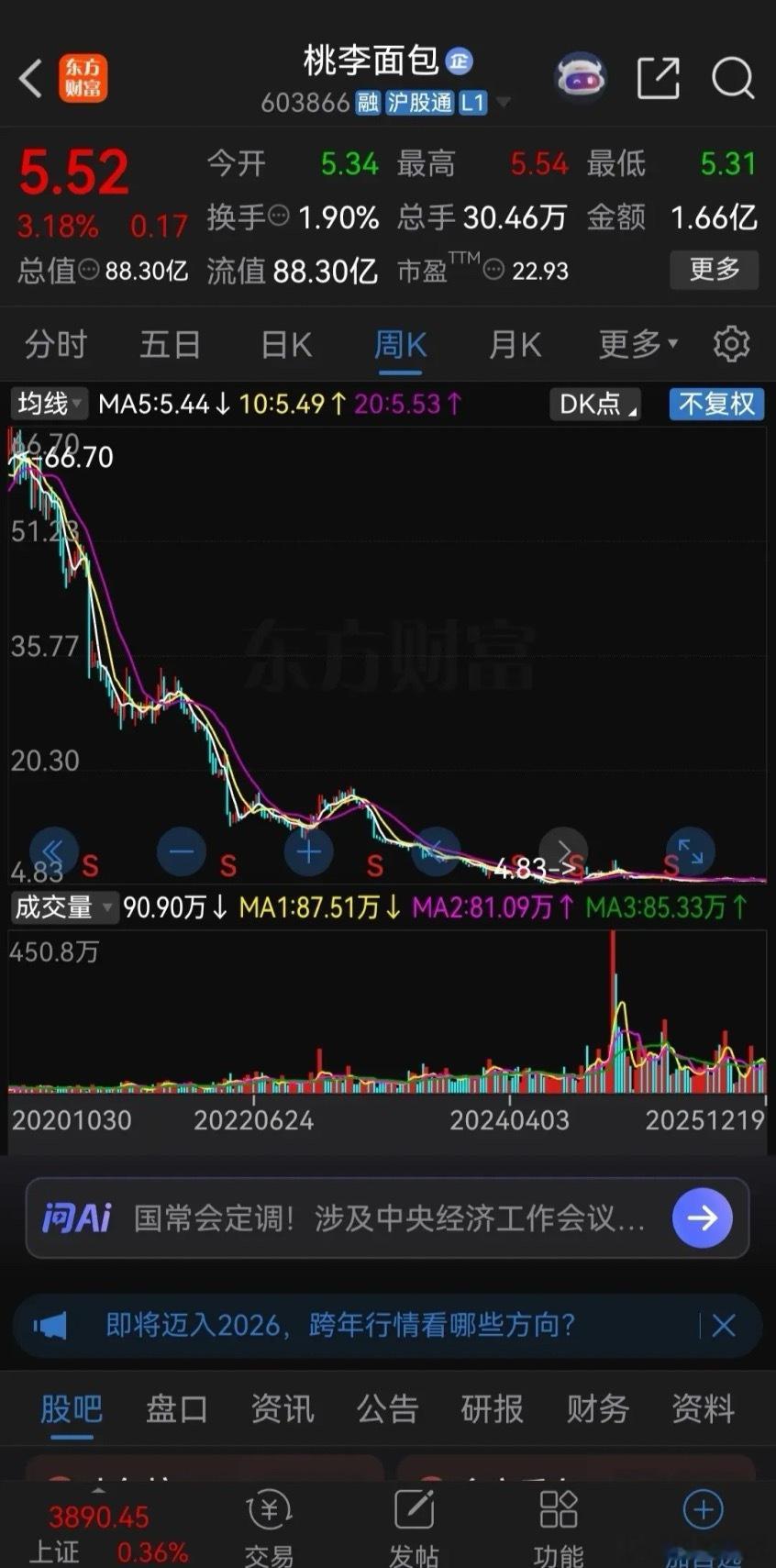This screenshot has width=776, height=1568.
Task: Dismiss the 2026 announcement banner
Action: click(x=724, y=1325)
